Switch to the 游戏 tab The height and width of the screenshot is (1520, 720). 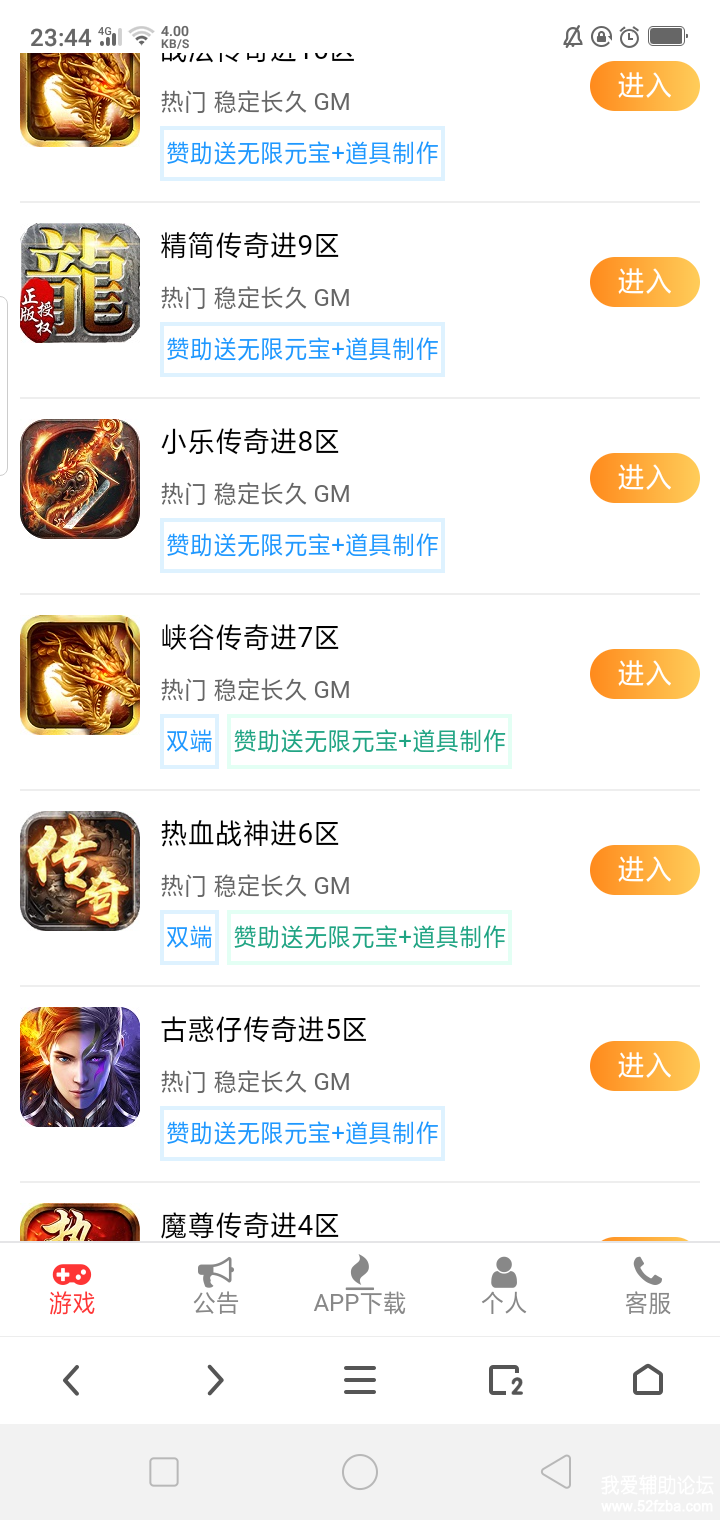[72, 1288]
